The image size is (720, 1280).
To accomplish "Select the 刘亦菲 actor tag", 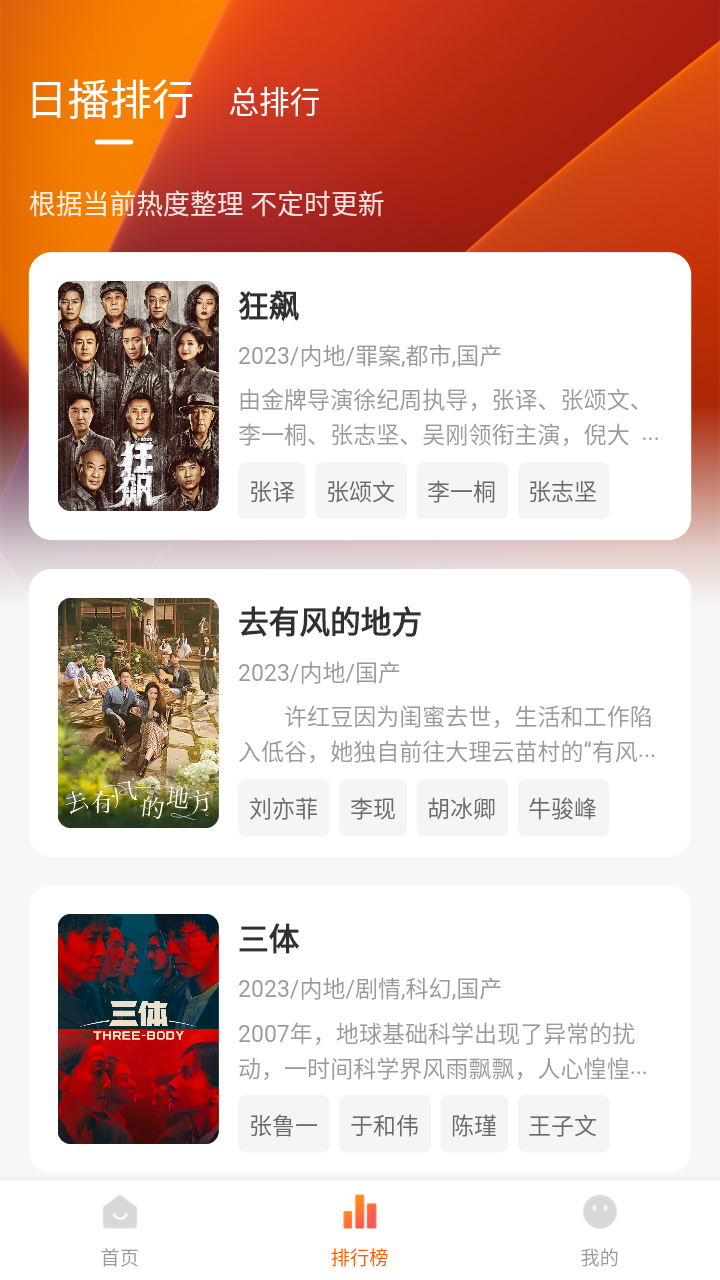I will [283, 807].
